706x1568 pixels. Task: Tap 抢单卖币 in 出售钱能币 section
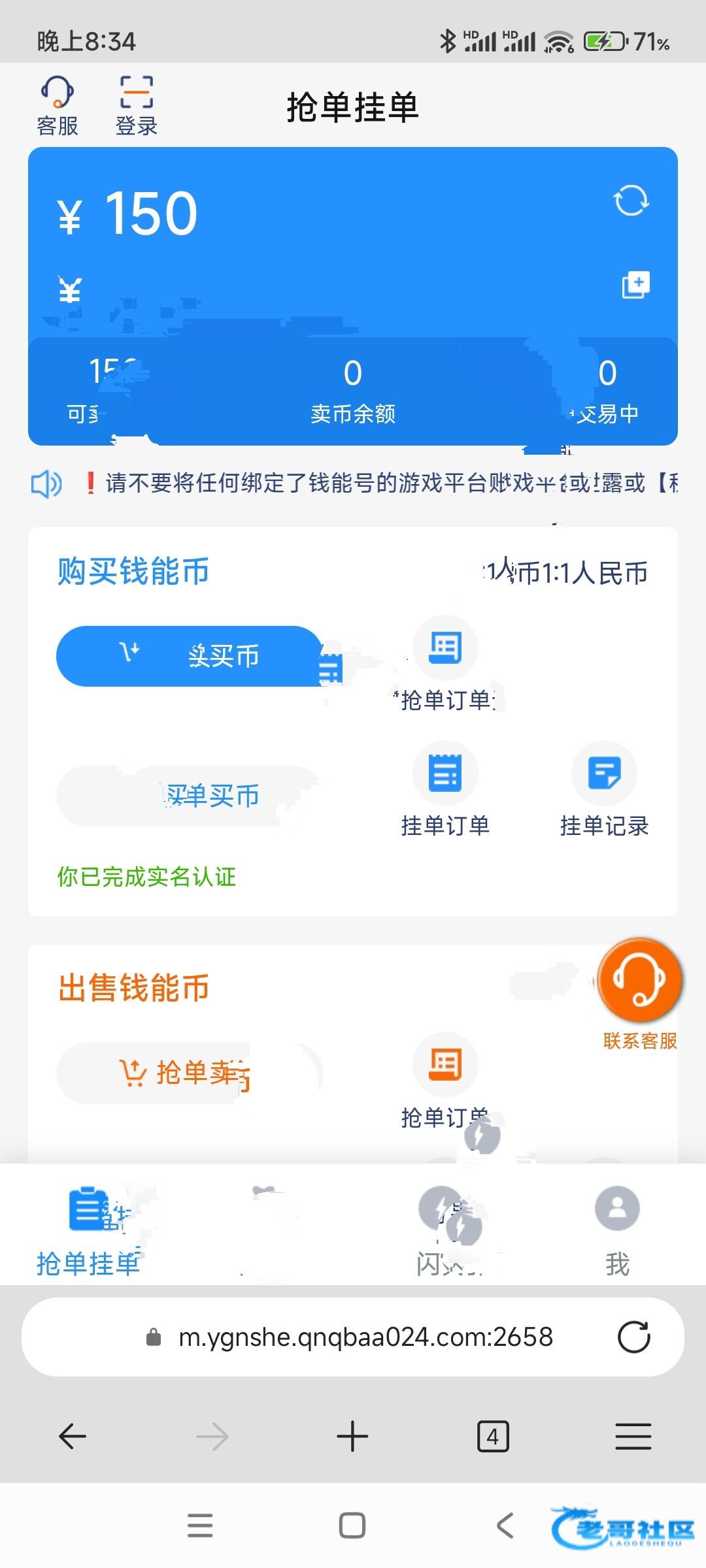(x=188, y=1073)
